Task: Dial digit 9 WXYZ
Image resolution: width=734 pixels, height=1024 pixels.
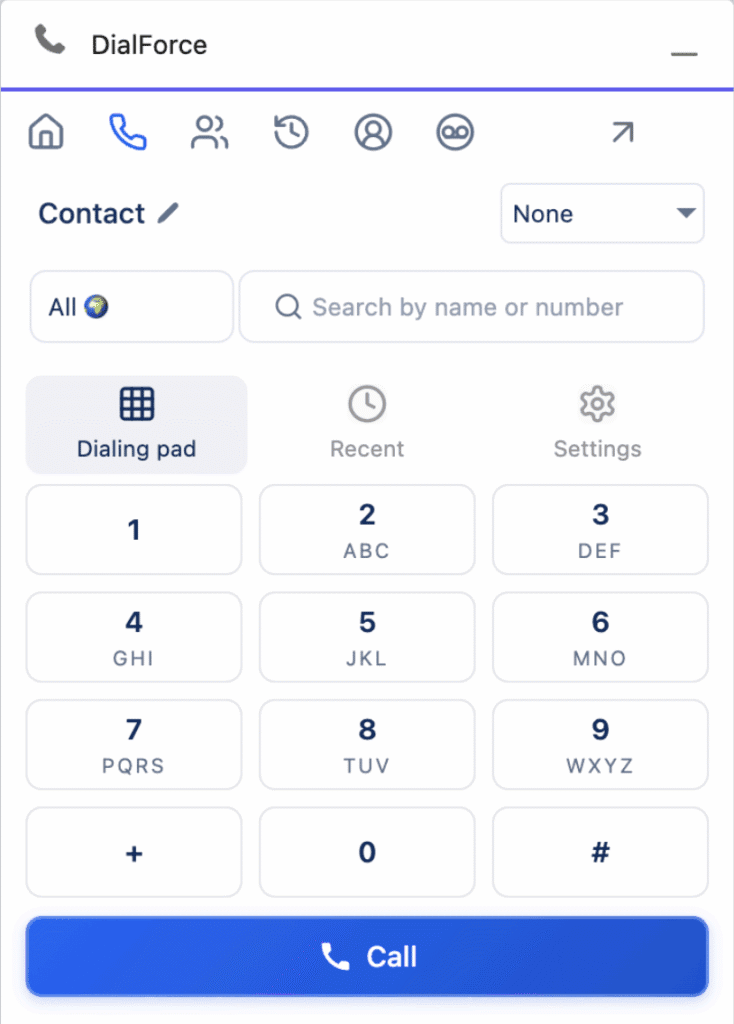Action: (x=600, y=745)
